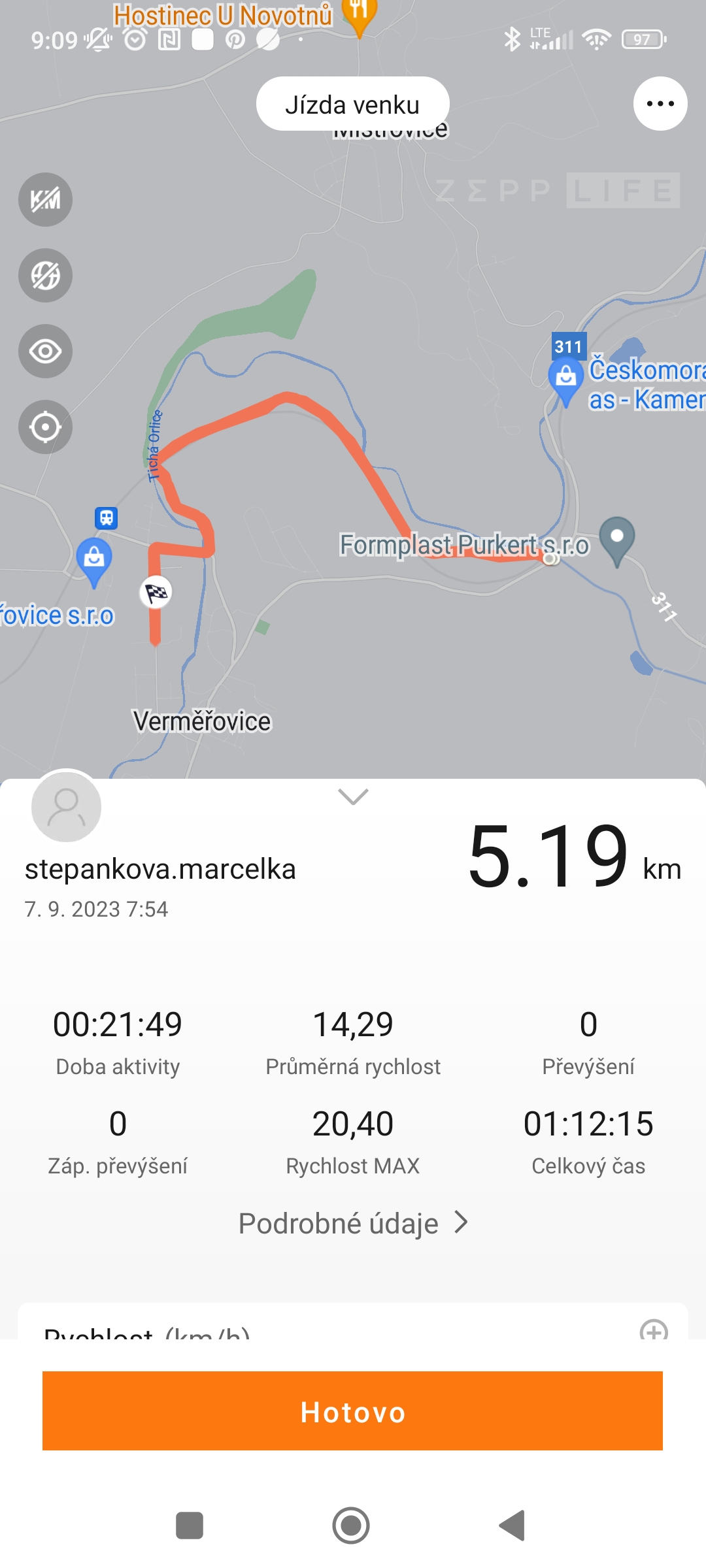Expand the Rychlost chart with plus icon
This screenshot has height=1568, width=706.
point(653,1329)
